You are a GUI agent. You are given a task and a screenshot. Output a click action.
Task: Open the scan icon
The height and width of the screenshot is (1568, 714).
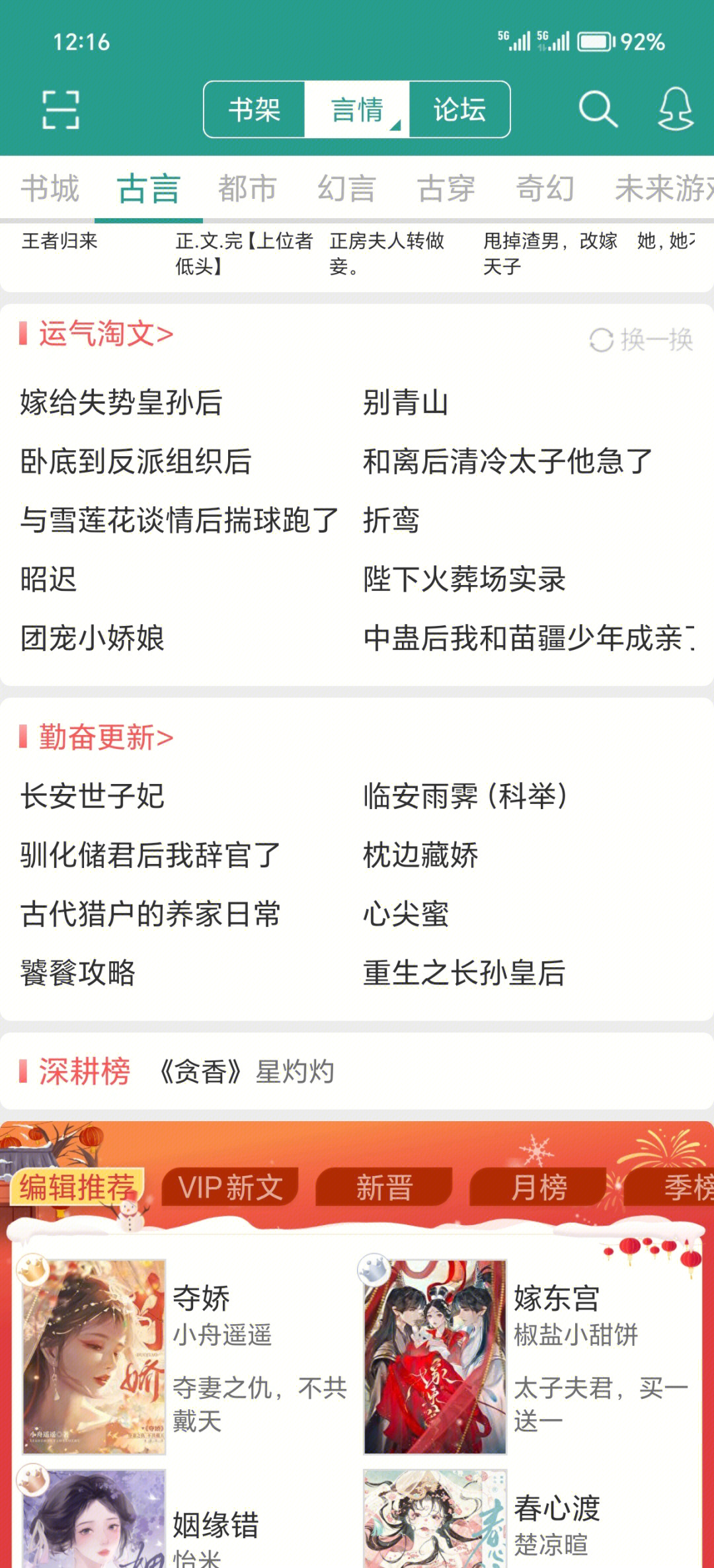pyautogui.click(x=61, y=110)
